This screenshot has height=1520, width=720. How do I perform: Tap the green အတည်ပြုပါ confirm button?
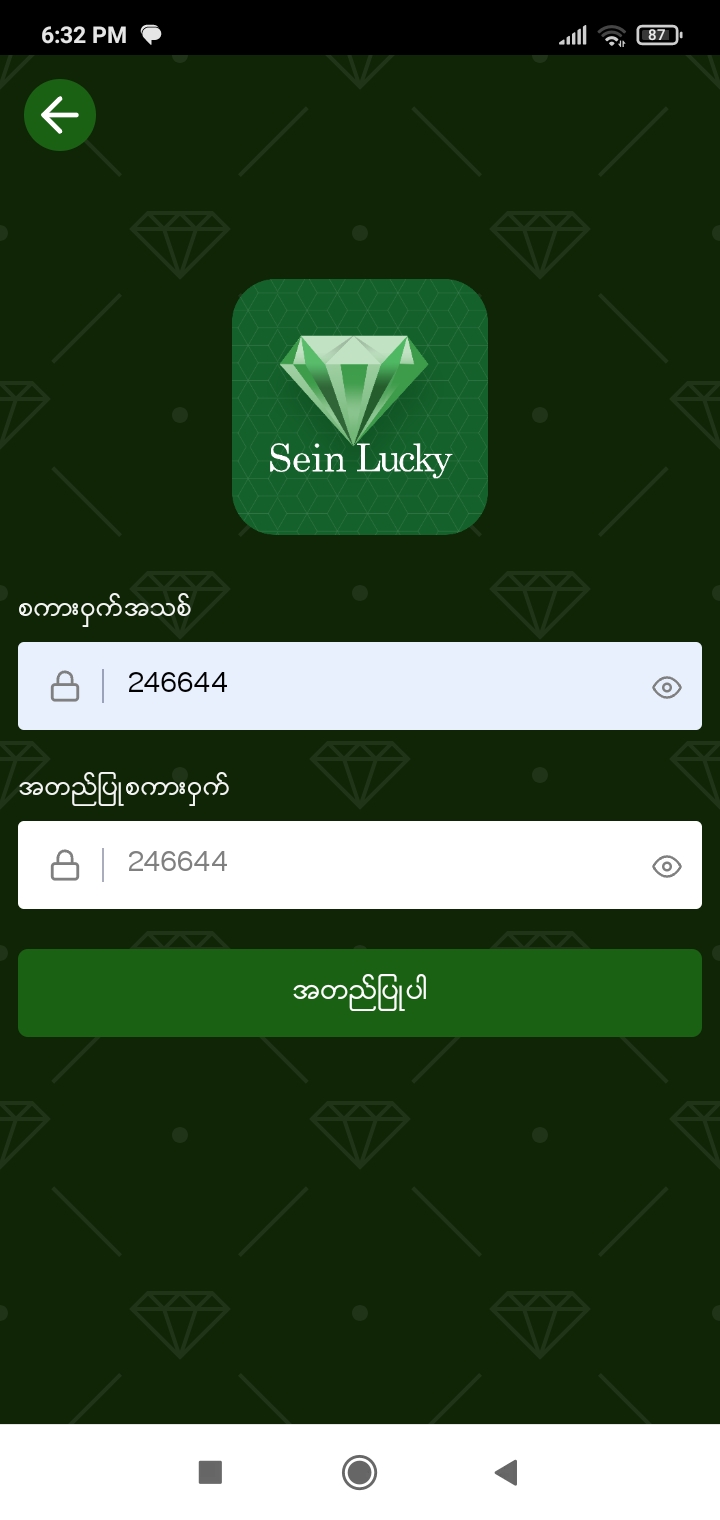tap(360, 992)
